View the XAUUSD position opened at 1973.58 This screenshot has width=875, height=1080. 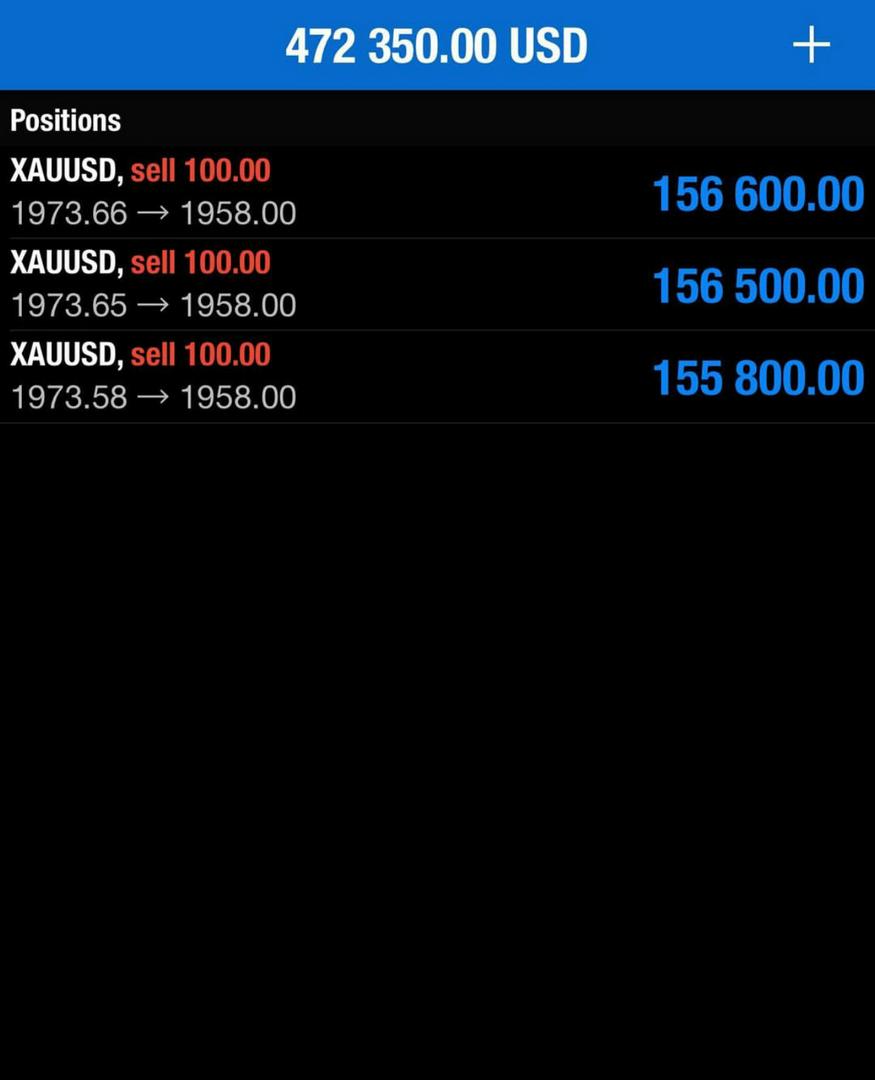(437, 376)
